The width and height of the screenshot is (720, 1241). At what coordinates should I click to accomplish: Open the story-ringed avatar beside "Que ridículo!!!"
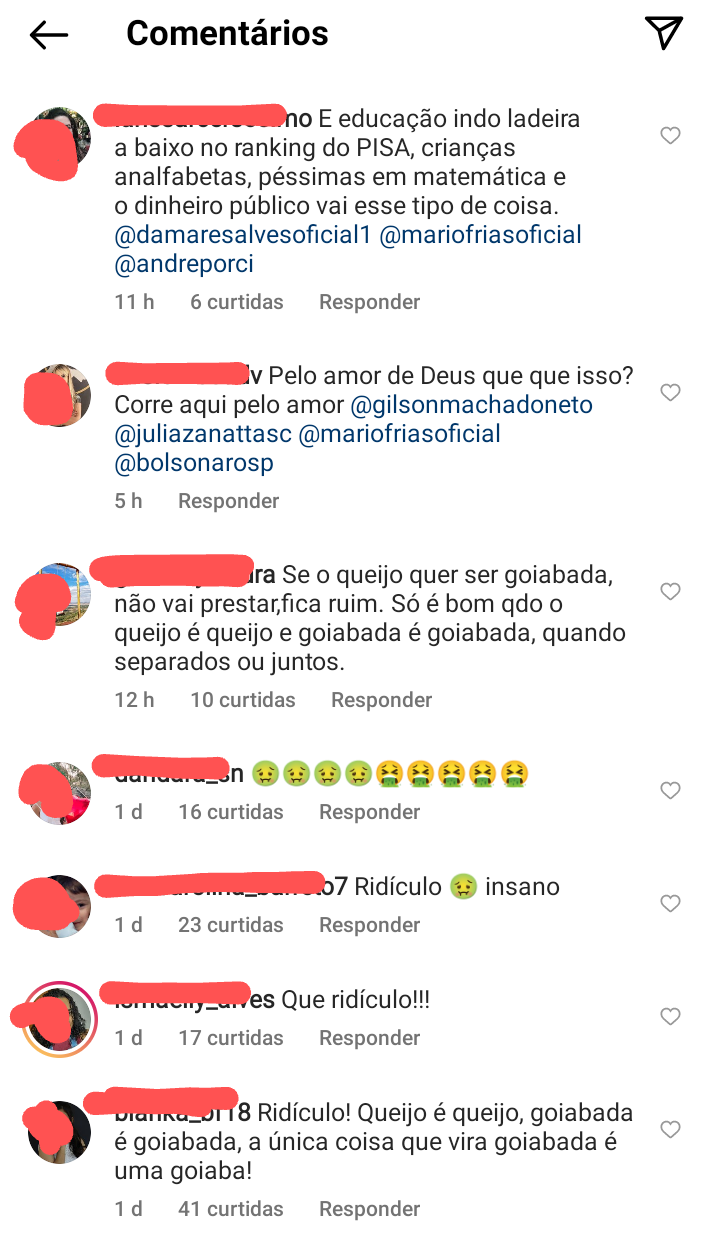pos(59,1019)
